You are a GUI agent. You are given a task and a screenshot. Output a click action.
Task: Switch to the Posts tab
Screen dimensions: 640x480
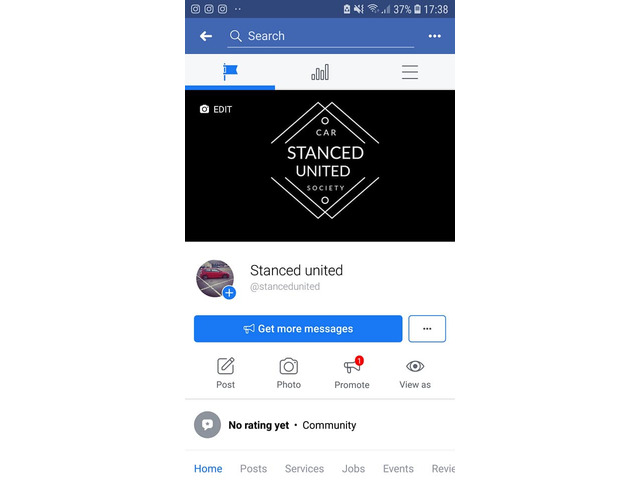[253, 468]
